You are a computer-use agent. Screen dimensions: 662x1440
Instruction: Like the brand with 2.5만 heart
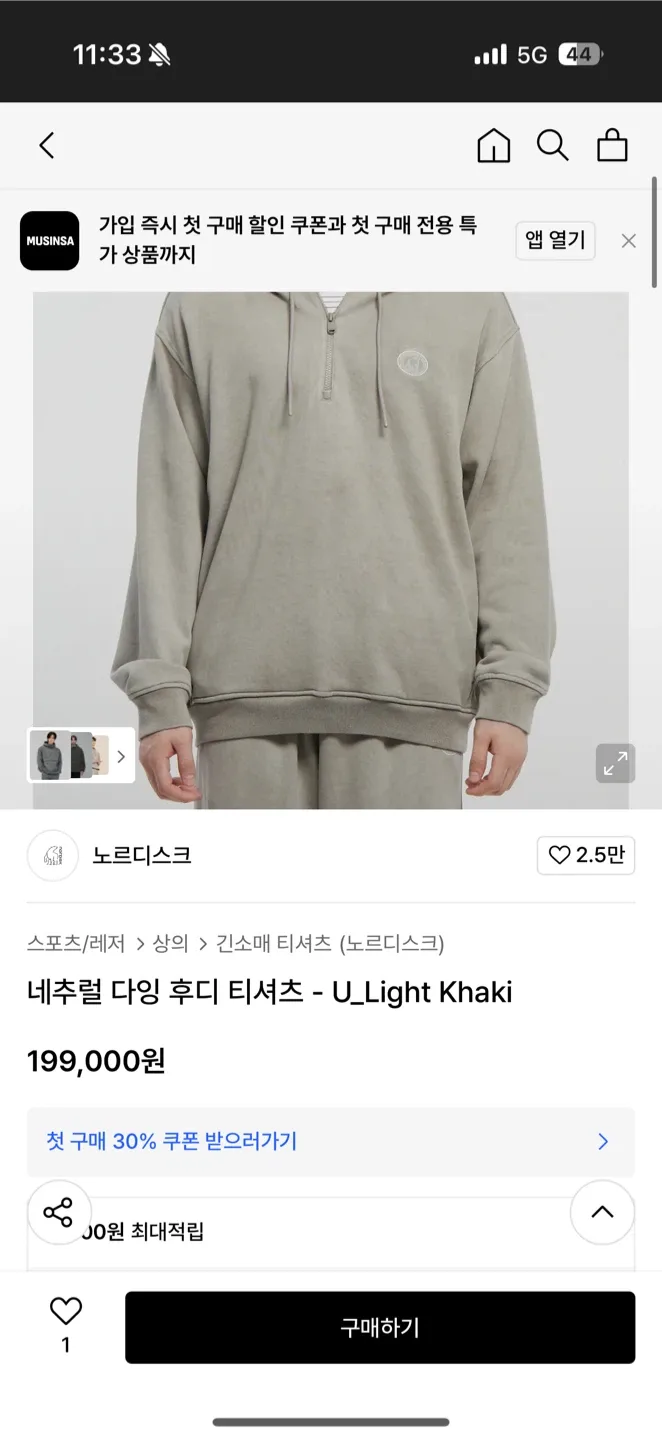click(586, 856)
